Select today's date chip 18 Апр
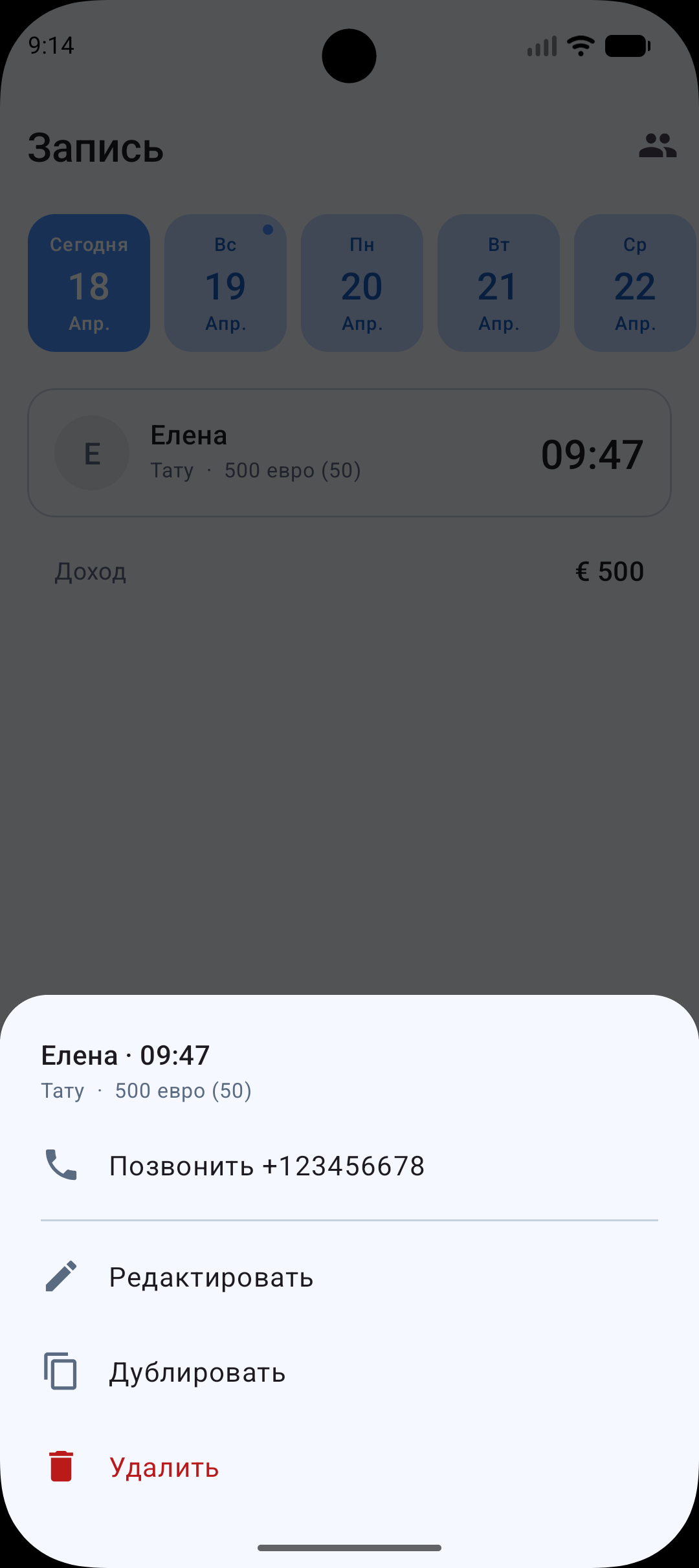The width and height of the screenshot is (699, 1568). tap(89, 283)
